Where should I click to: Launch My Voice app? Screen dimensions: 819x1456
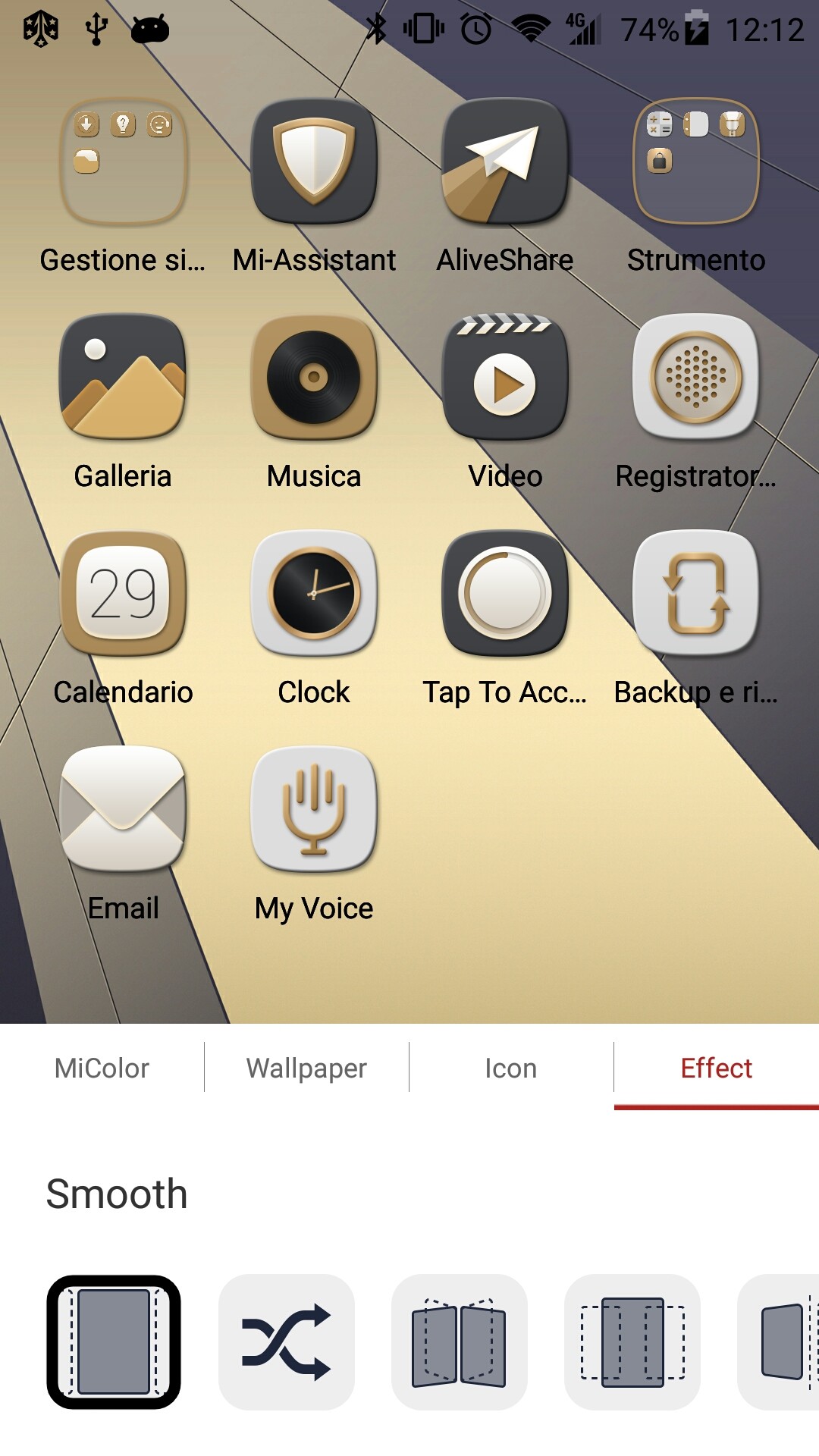[314, 808]
